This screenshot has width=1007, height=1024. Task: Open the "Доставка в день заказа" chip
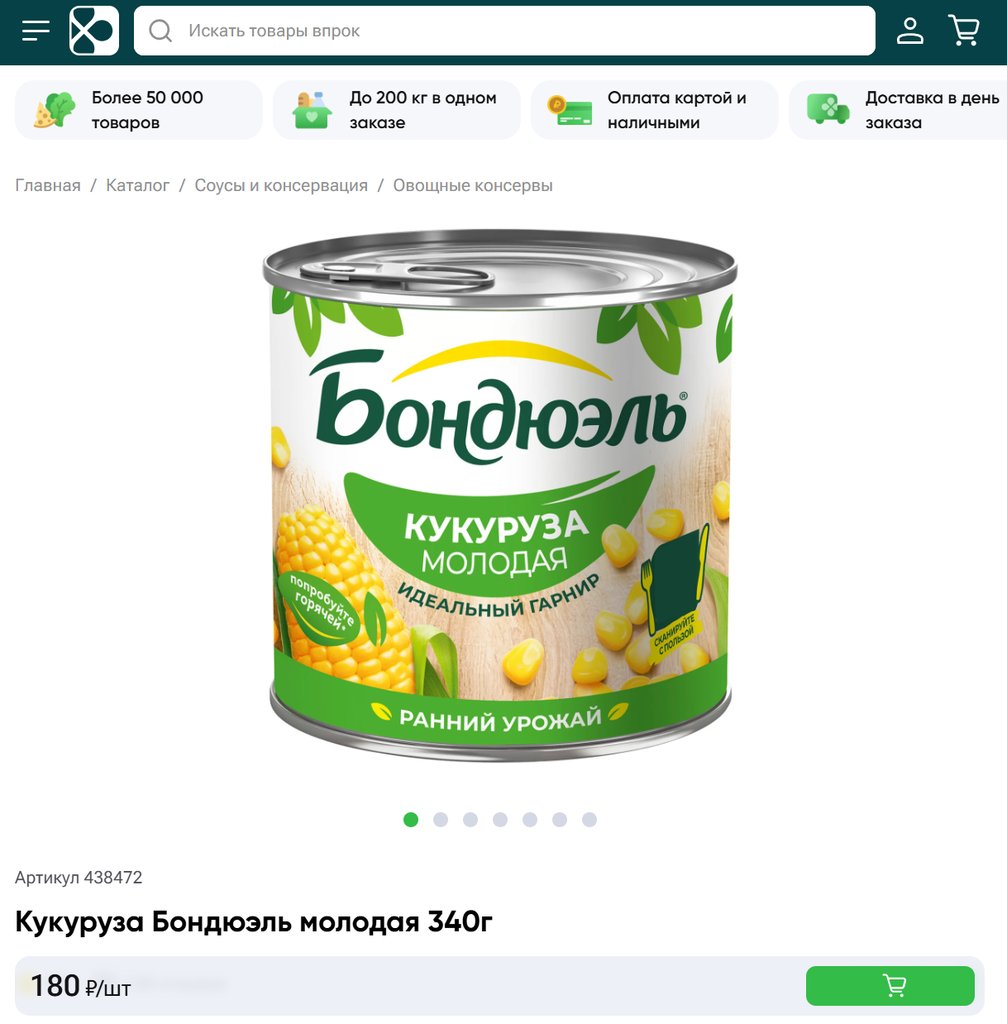(900, 110)
